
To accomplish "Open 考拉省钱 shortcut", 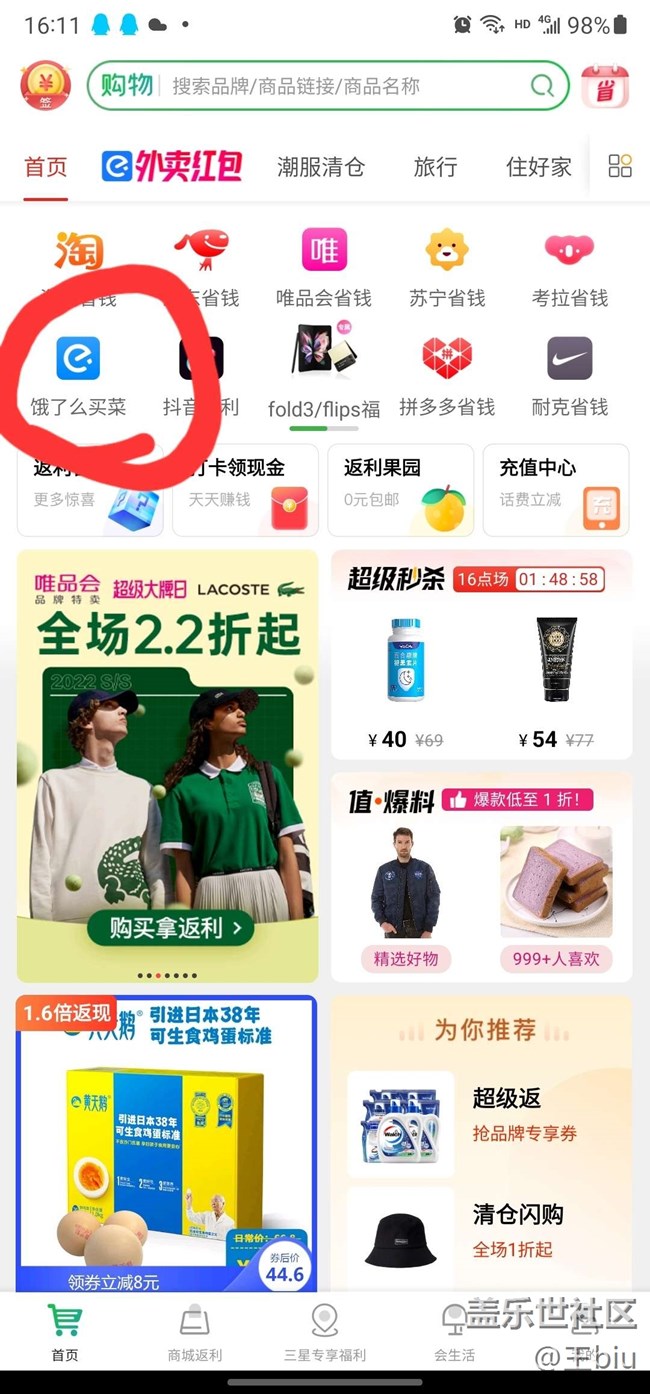I will [x=569, y=266].
